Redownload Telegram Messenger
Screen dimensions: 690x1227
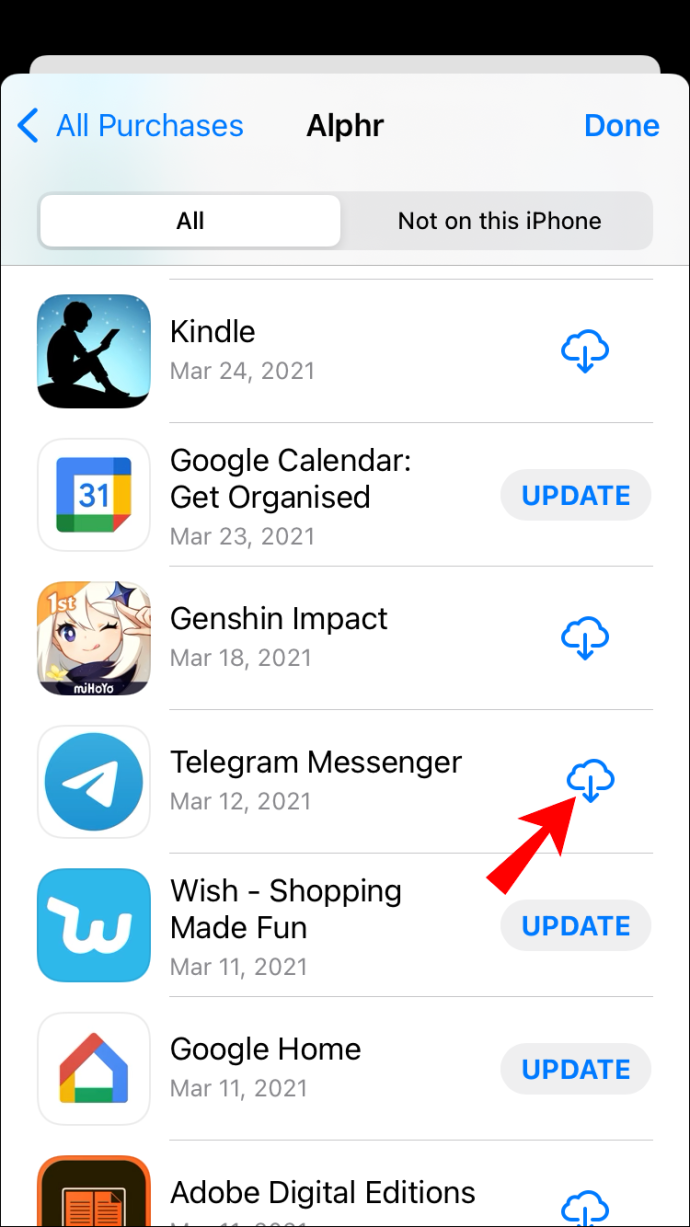tap(590, 781)
